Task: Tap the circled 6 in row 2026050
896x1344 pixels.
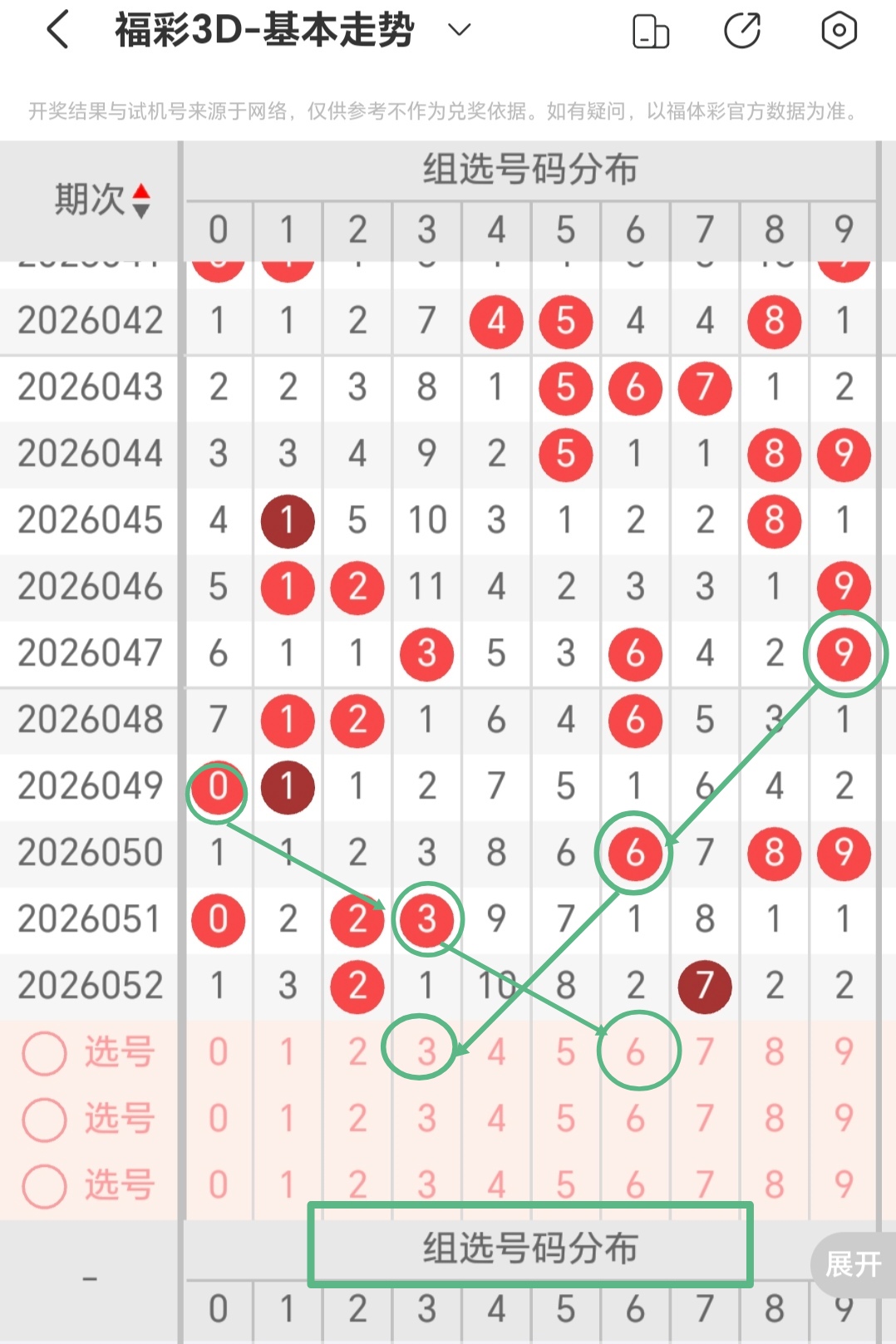Action: coord(634,852)
